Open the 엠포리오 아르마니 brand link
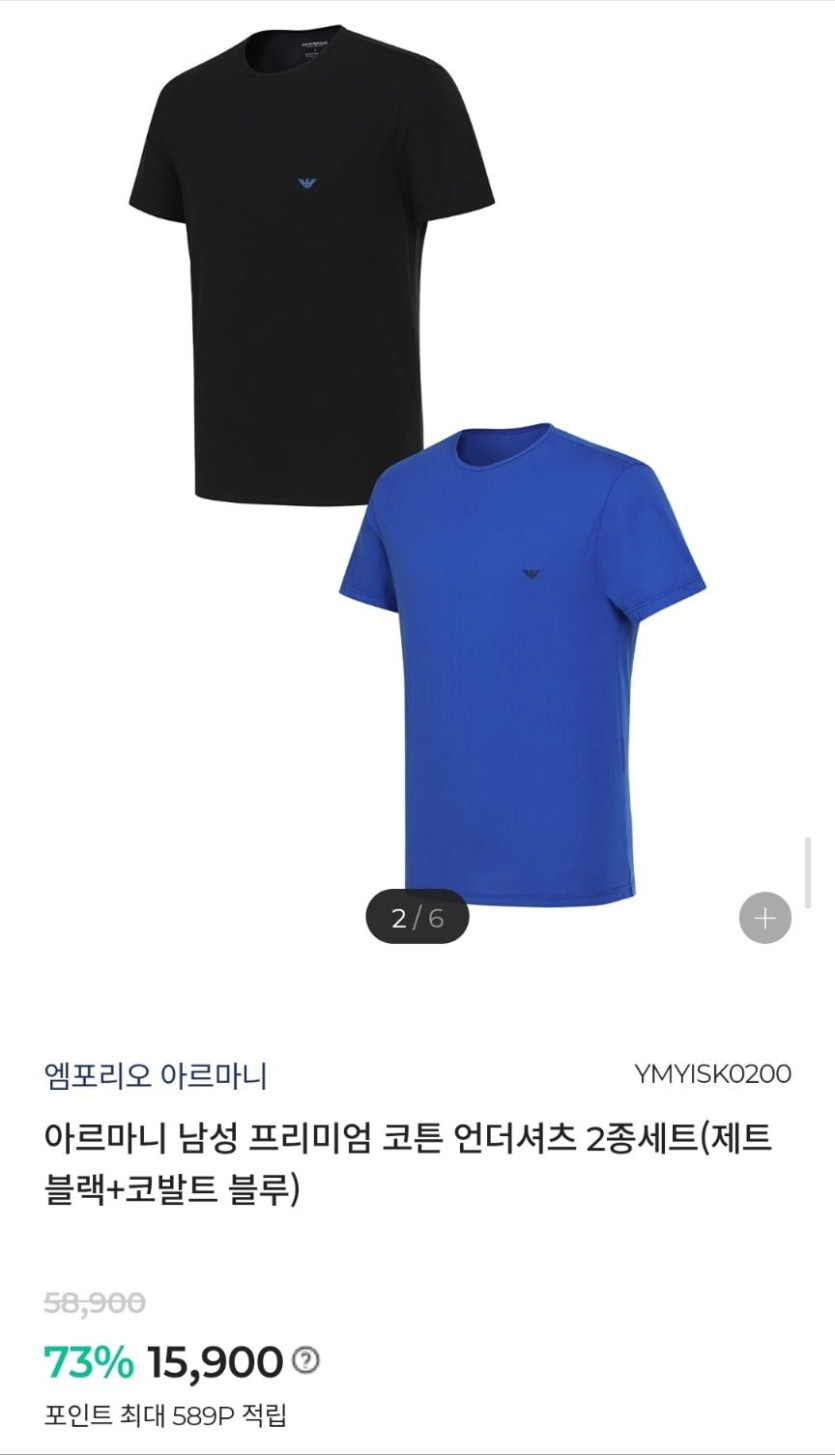Viewport: 835px width, 1455px height. tap(155, 1076)
